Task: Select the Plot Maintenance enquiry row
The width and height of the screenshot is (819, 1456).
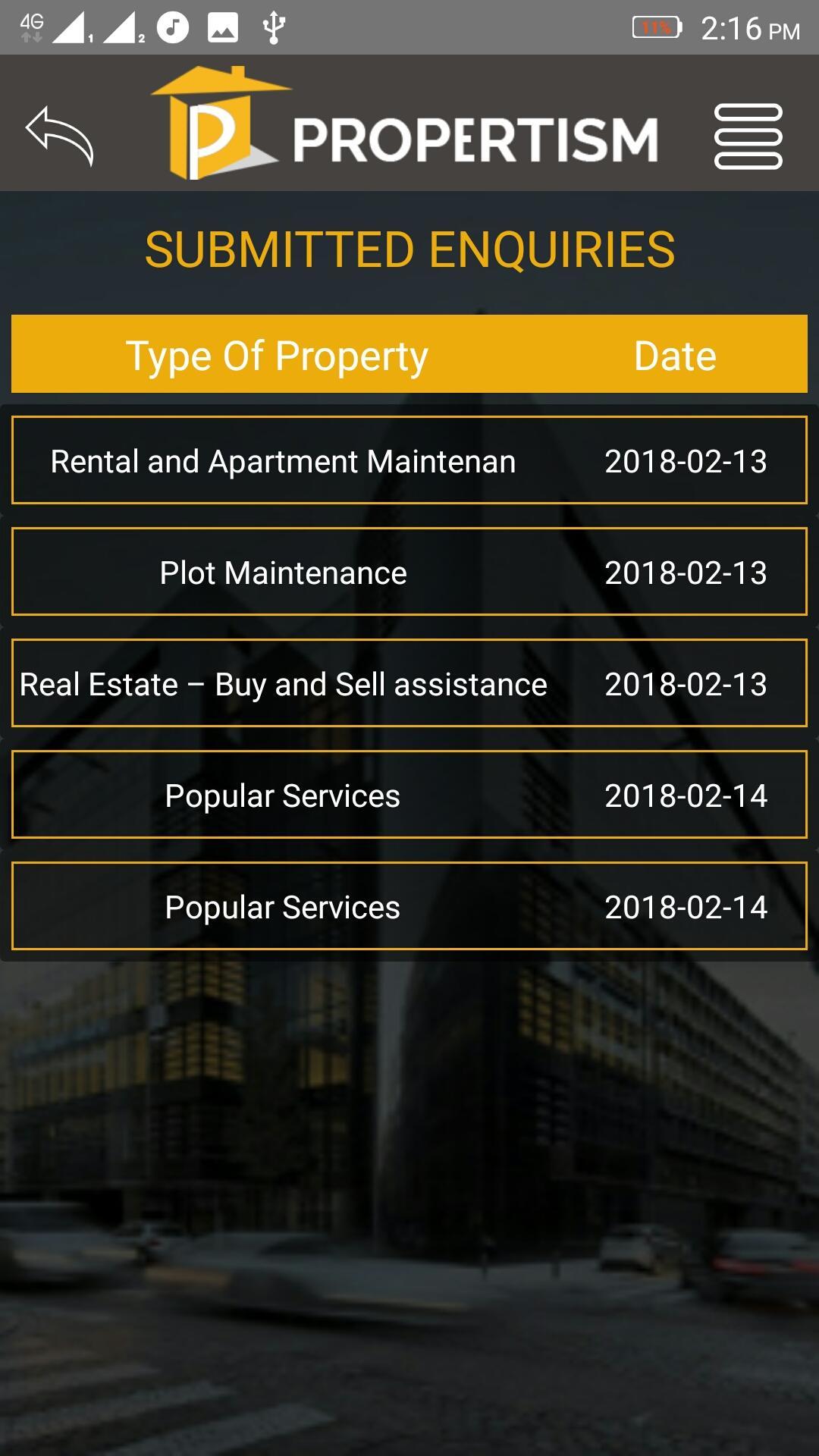Action: (x=409, y=573)
